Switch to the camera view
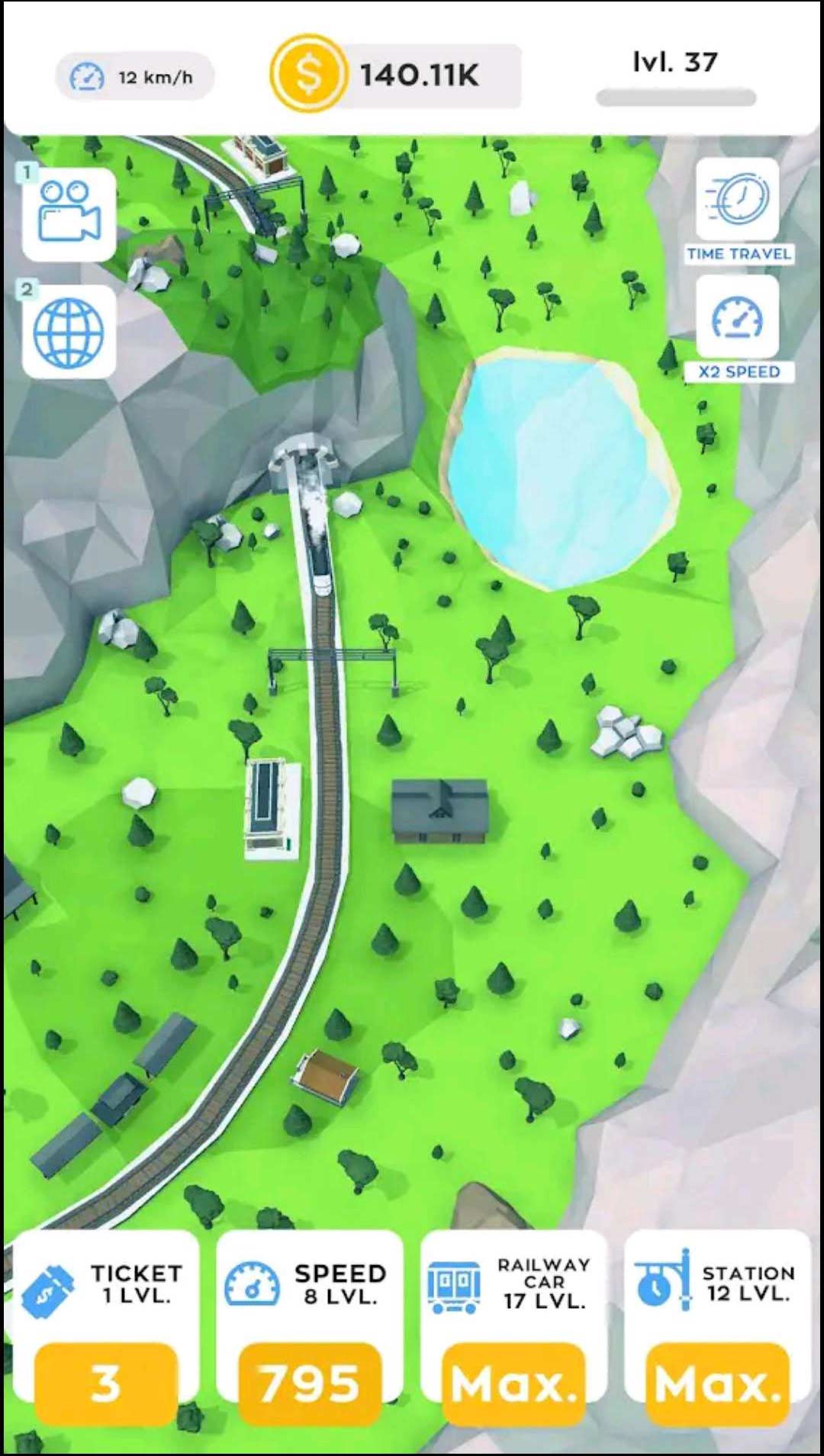The height and width of the screenshot is (1456, 824). coord(69,213)
